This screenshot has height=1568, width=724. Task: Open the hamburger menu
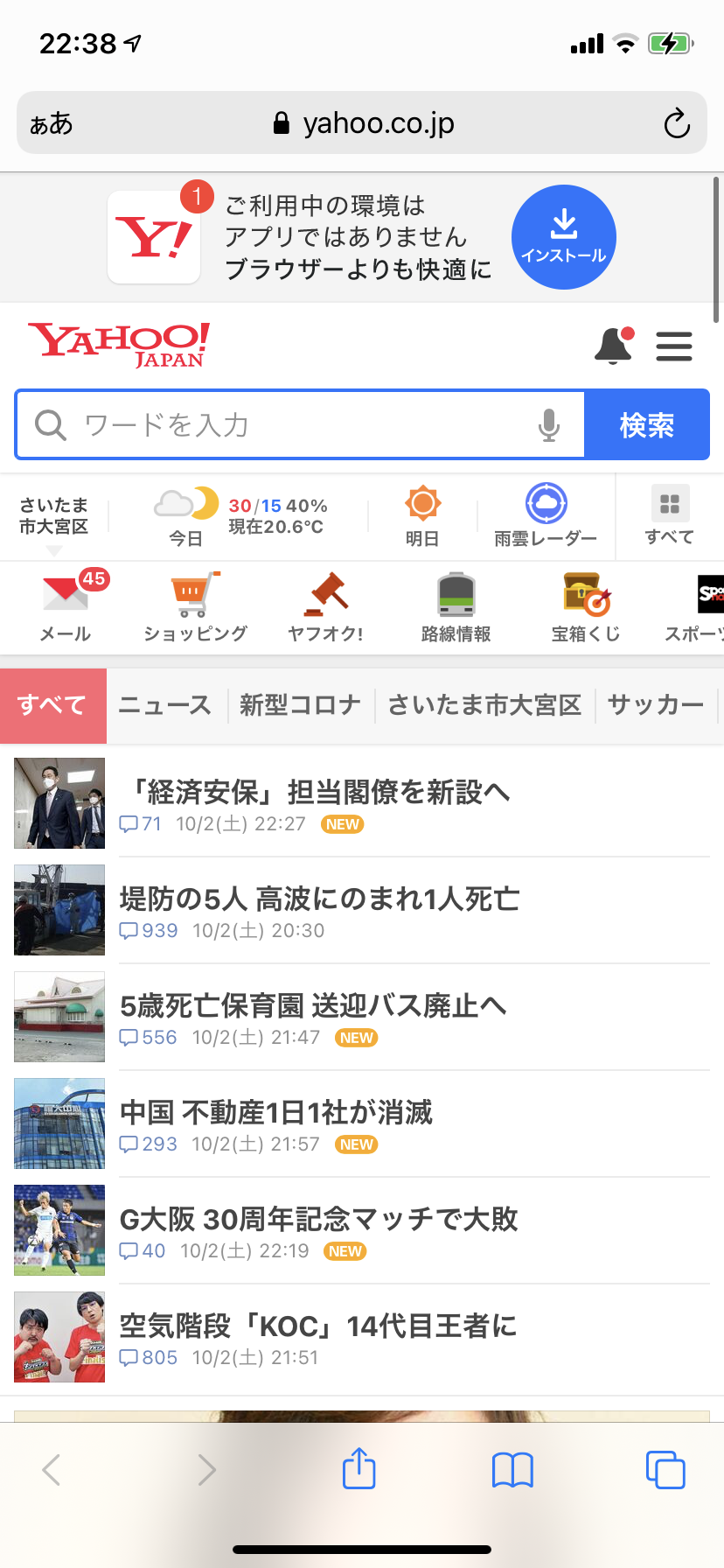674,346
